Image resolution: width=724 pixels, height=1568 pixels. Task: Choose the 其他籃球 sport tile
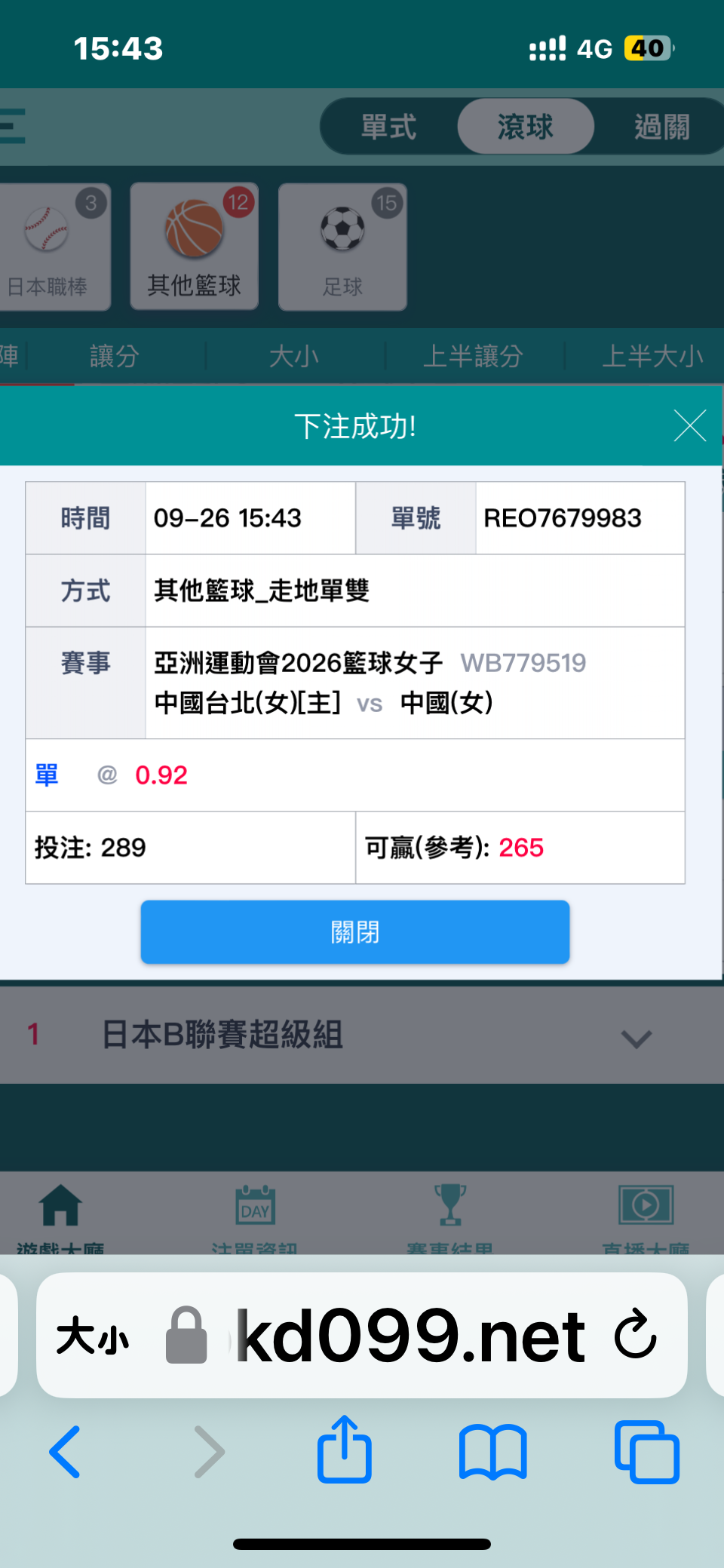195,247
